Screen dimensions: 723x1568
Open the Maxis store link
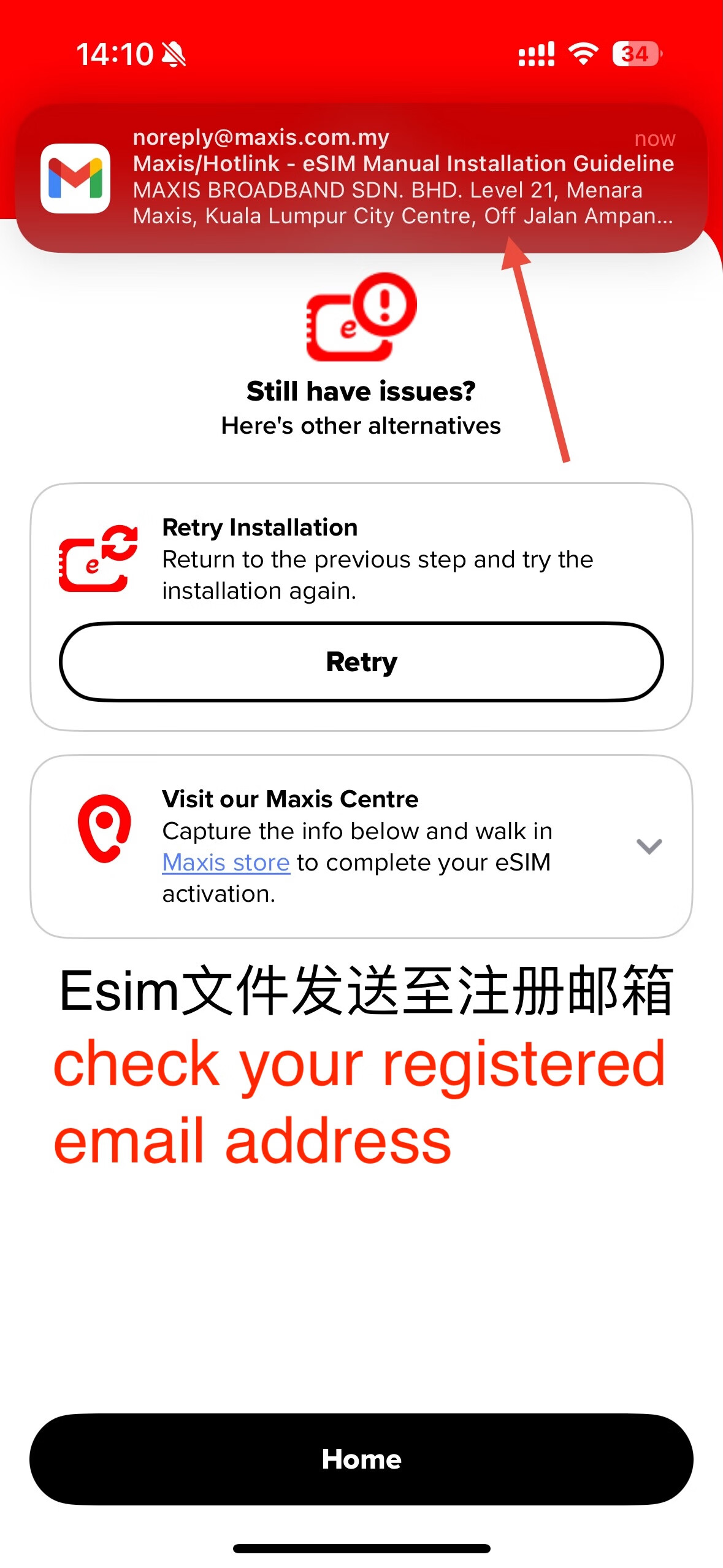[x=226, y=863]
